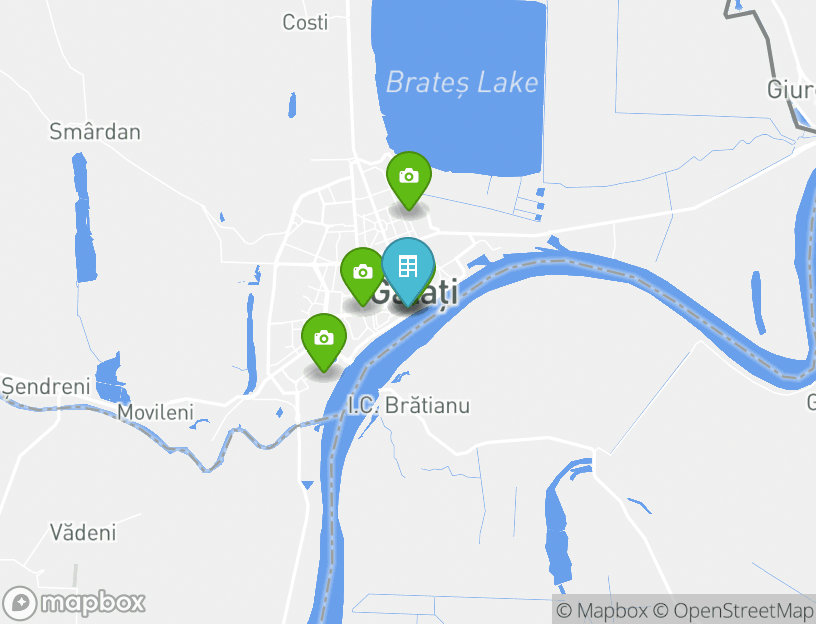Viewport: 816px width, 624px height.
Task: Tap the blue building marker on Galați
Action: 408,267
